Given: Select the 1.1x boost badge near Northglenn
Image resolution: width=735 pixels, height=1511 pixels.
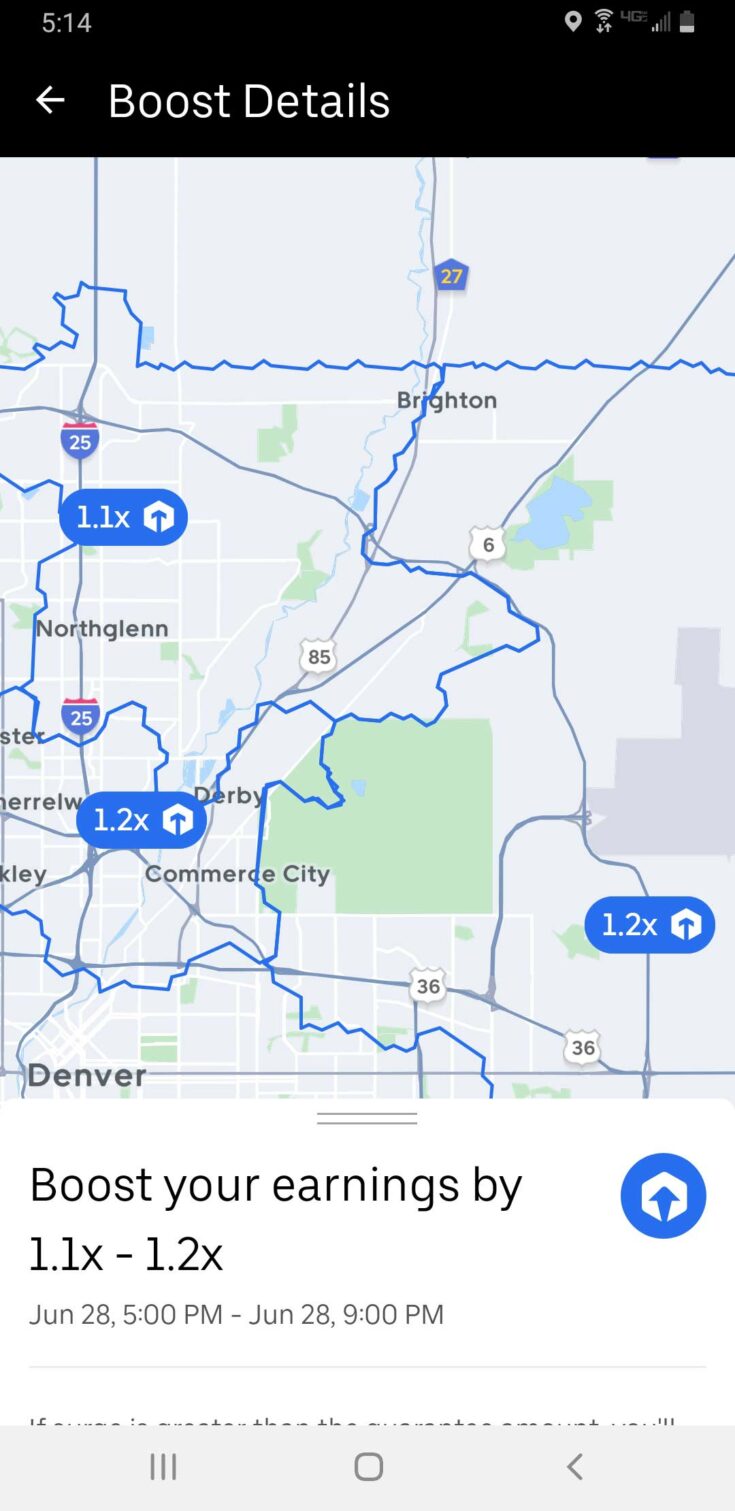Looking at the screenshot, I should [x=122, y=516].
